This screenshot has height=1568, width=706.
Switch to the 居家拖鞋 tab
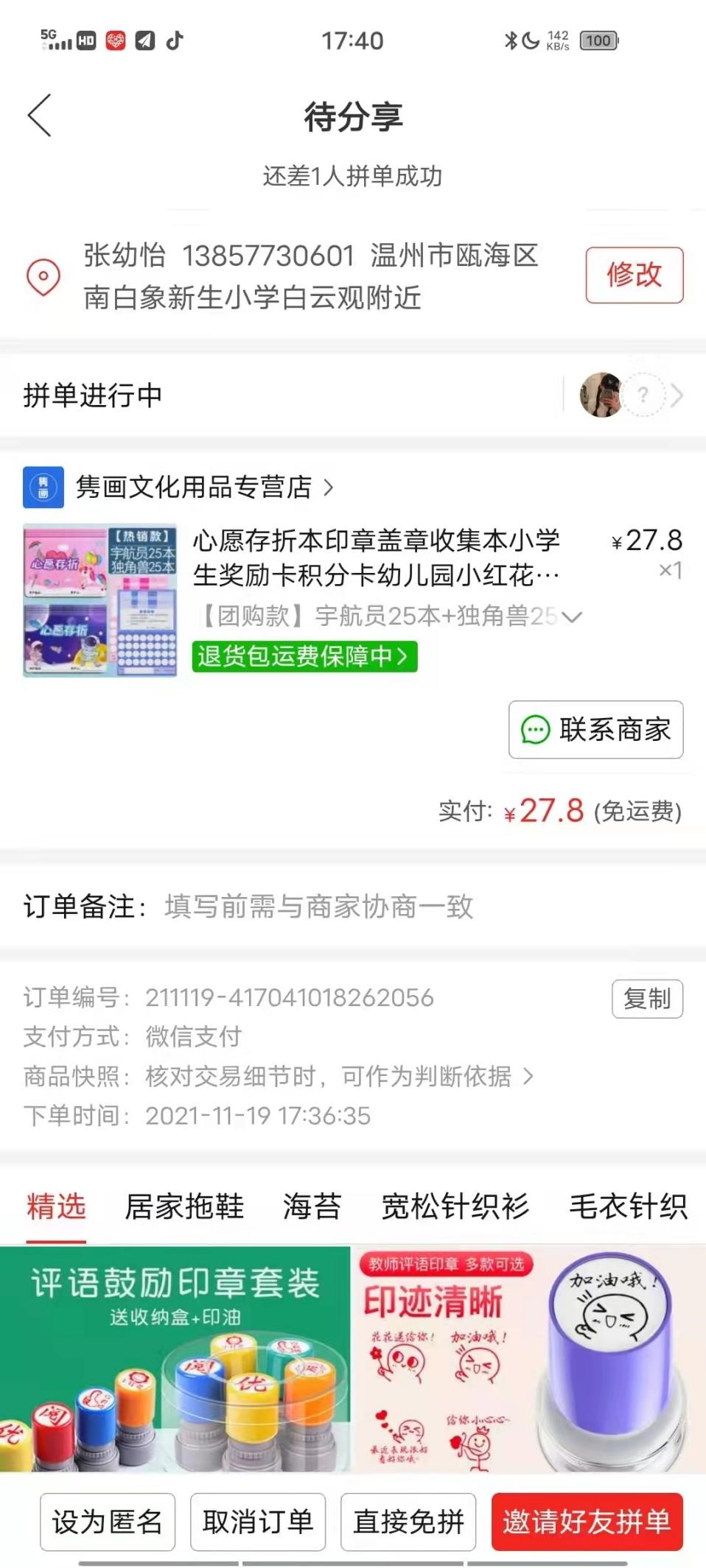[184, 1207]
